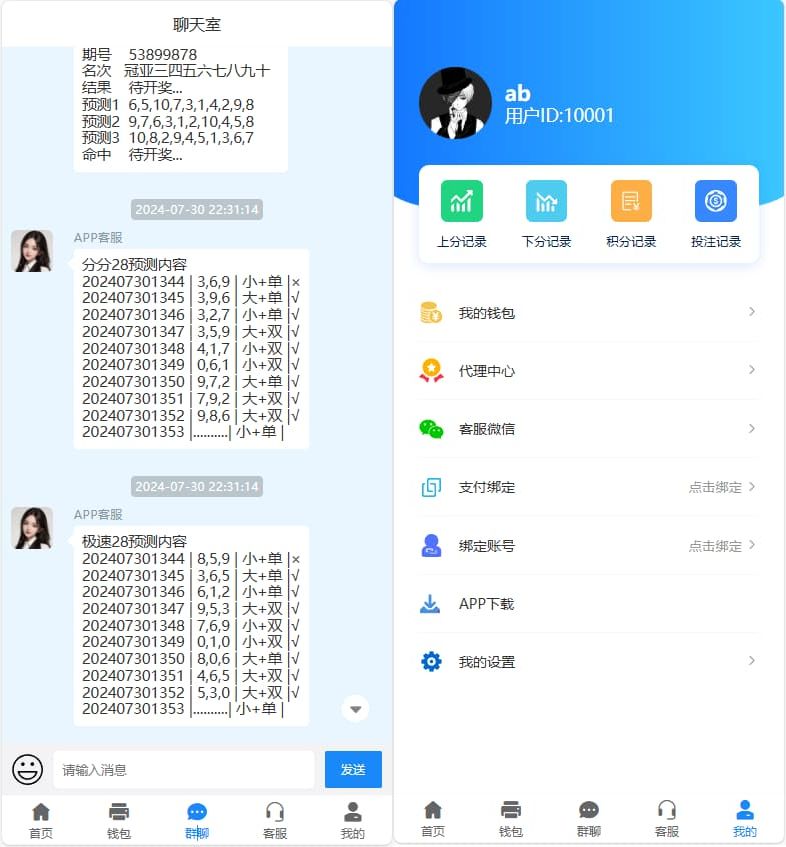This screenshot has height=847, width=786.
Task: View 积分记录 points history
Action: tap(631, 214)
